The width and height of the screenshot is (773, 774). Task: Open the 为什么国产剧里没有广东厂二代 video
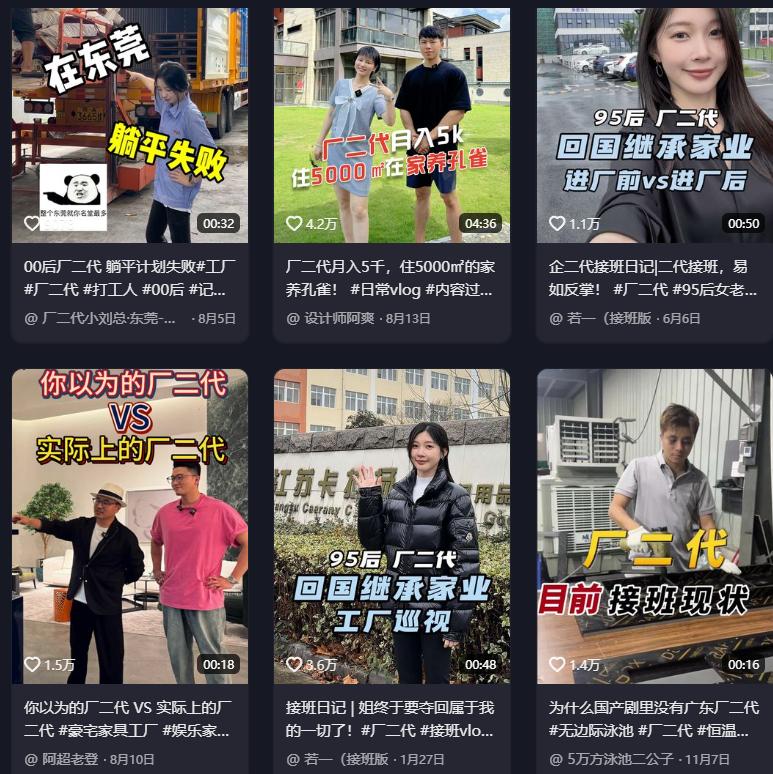point(654,525)
